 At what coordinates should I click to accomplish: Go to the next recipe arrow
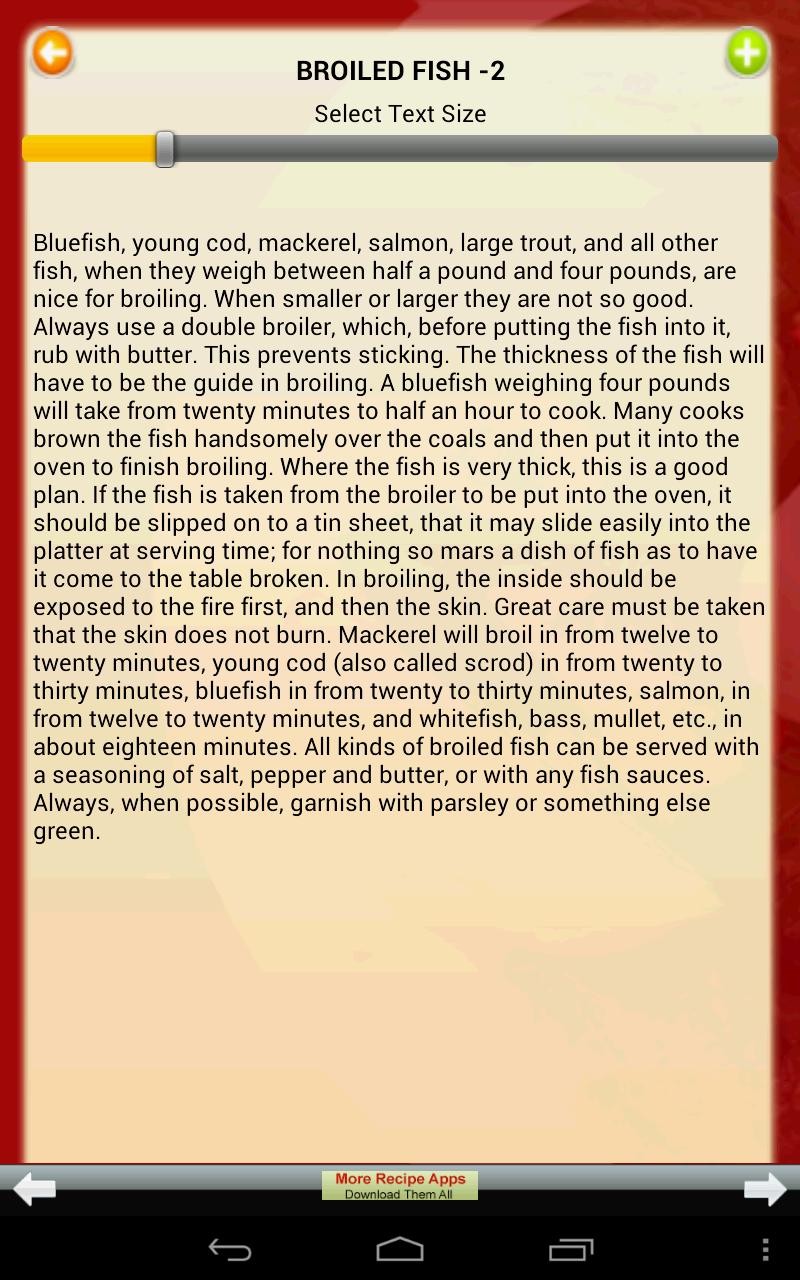(x=765, y=1189)
